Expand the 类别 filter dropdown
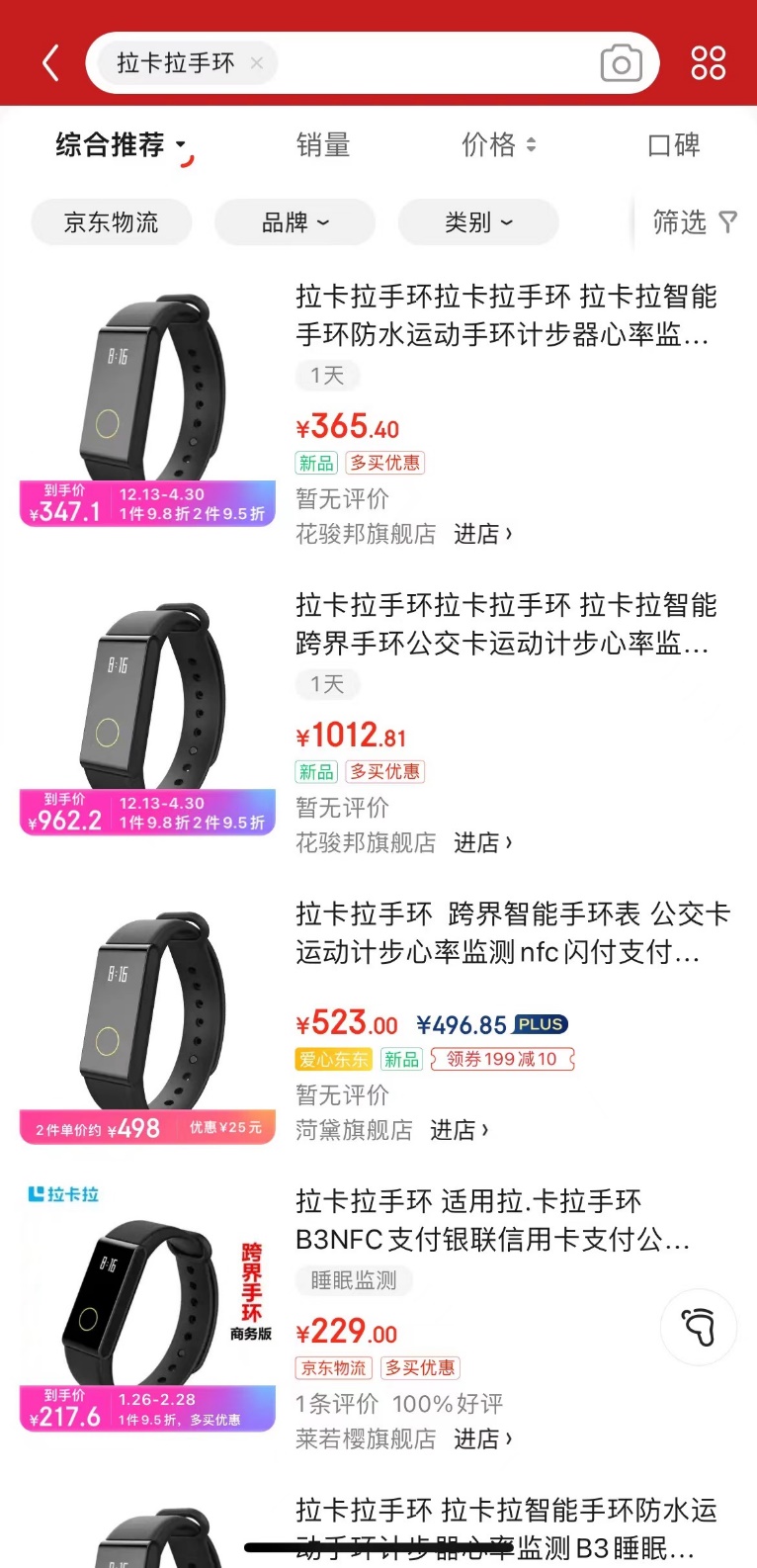This screenshot has width=757, height=1568. (x=478, y=222)
